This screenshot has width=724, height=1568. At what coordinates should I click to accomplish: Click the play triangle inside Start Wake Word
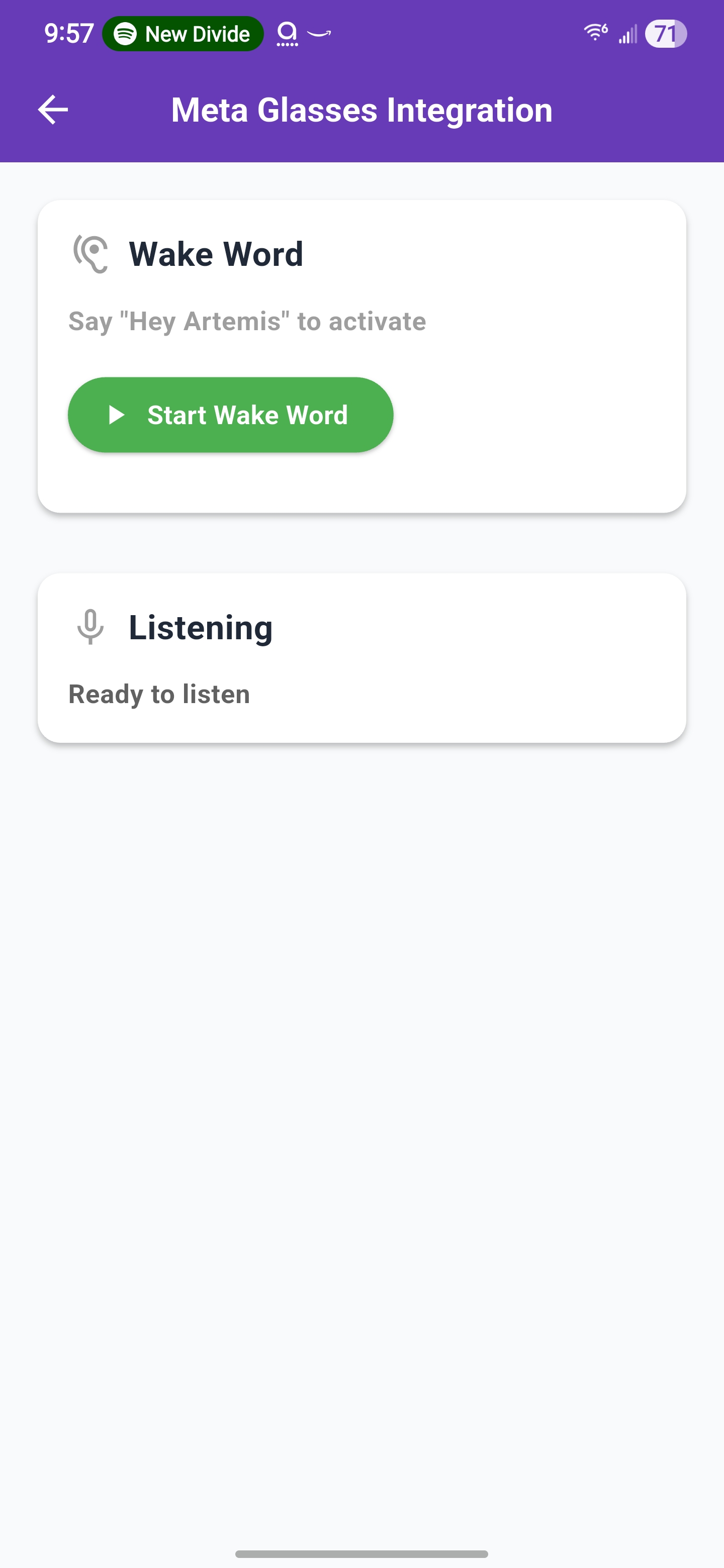click(117, 415)
